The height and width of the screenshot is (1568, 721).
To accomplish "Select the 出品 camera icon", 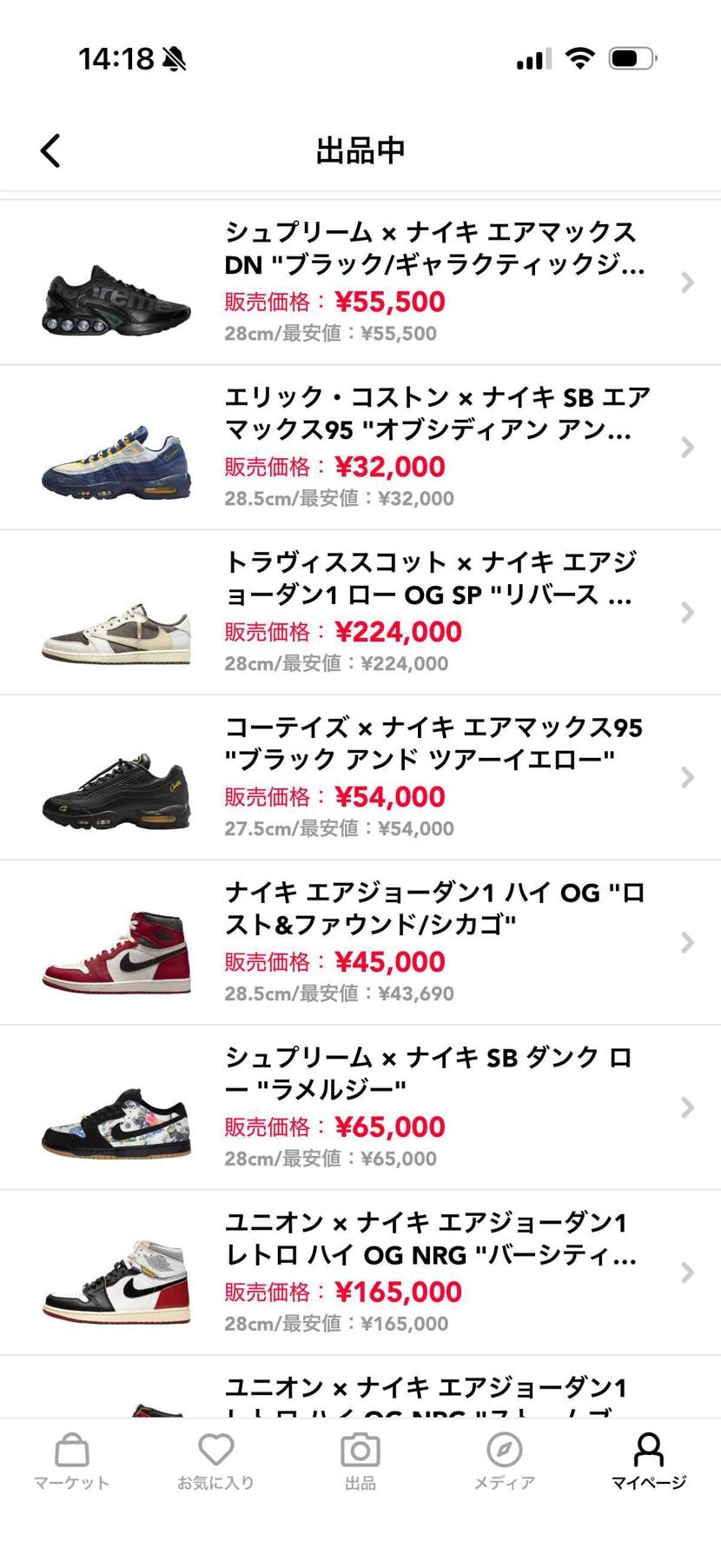I will [x=359, y=1450].
